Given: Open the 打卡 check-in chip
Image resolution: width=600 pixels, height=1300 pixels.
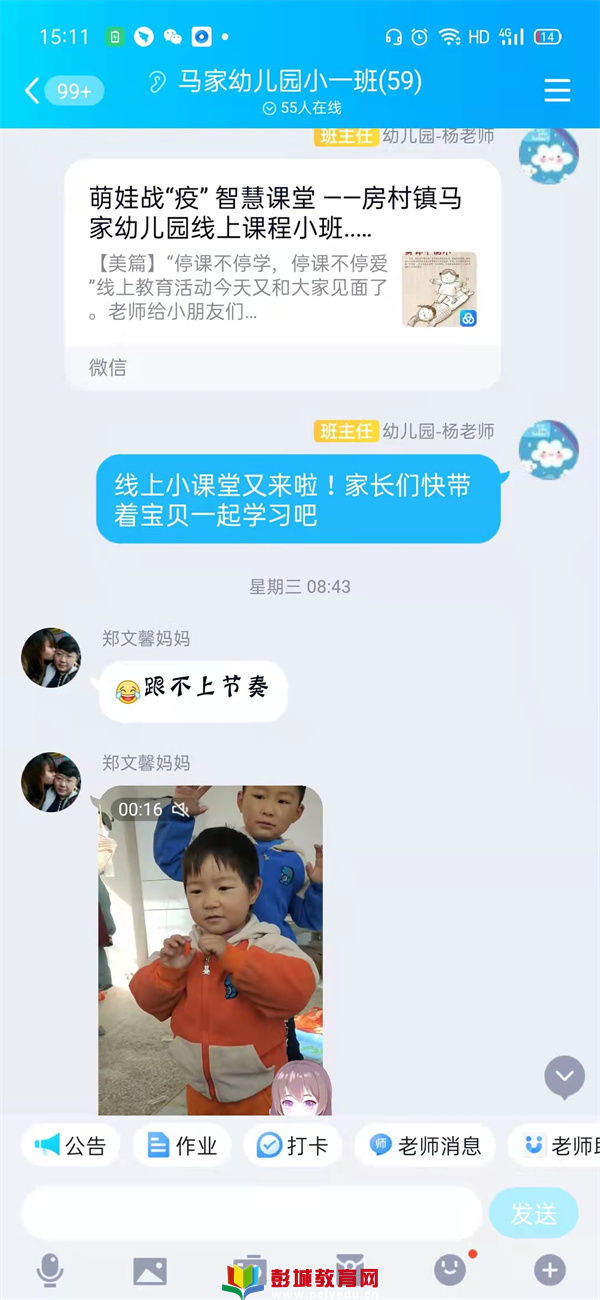Looking at the screenshot, I should tap(292, 1146).
